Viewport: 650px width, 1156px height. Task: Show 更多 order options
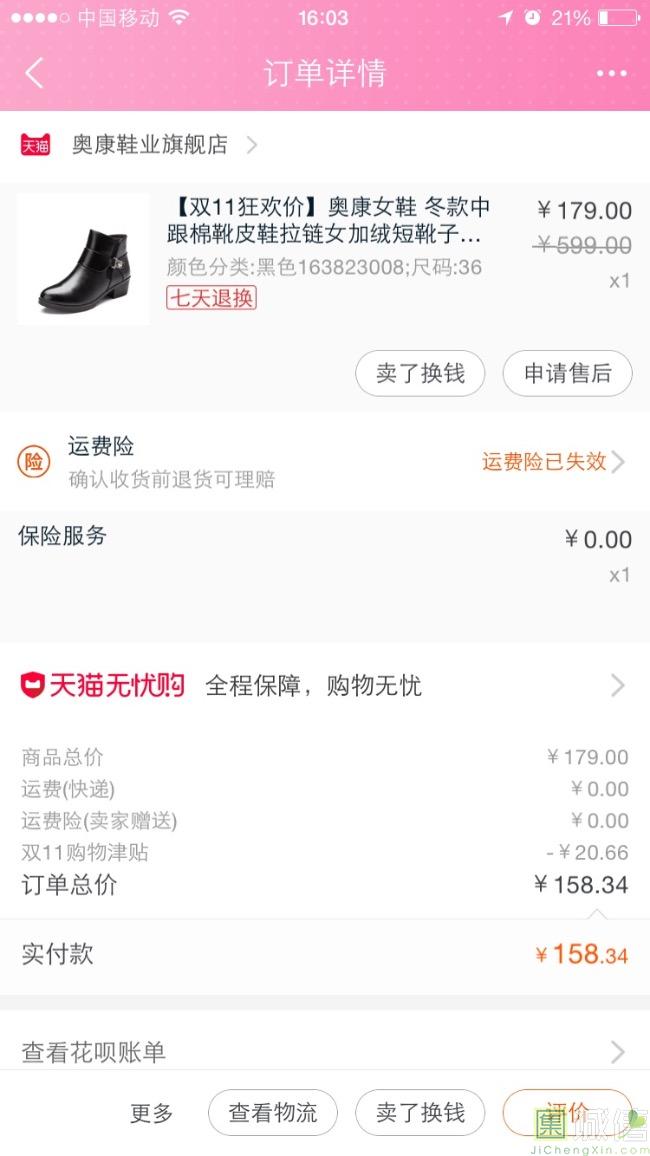(152, 1113)
